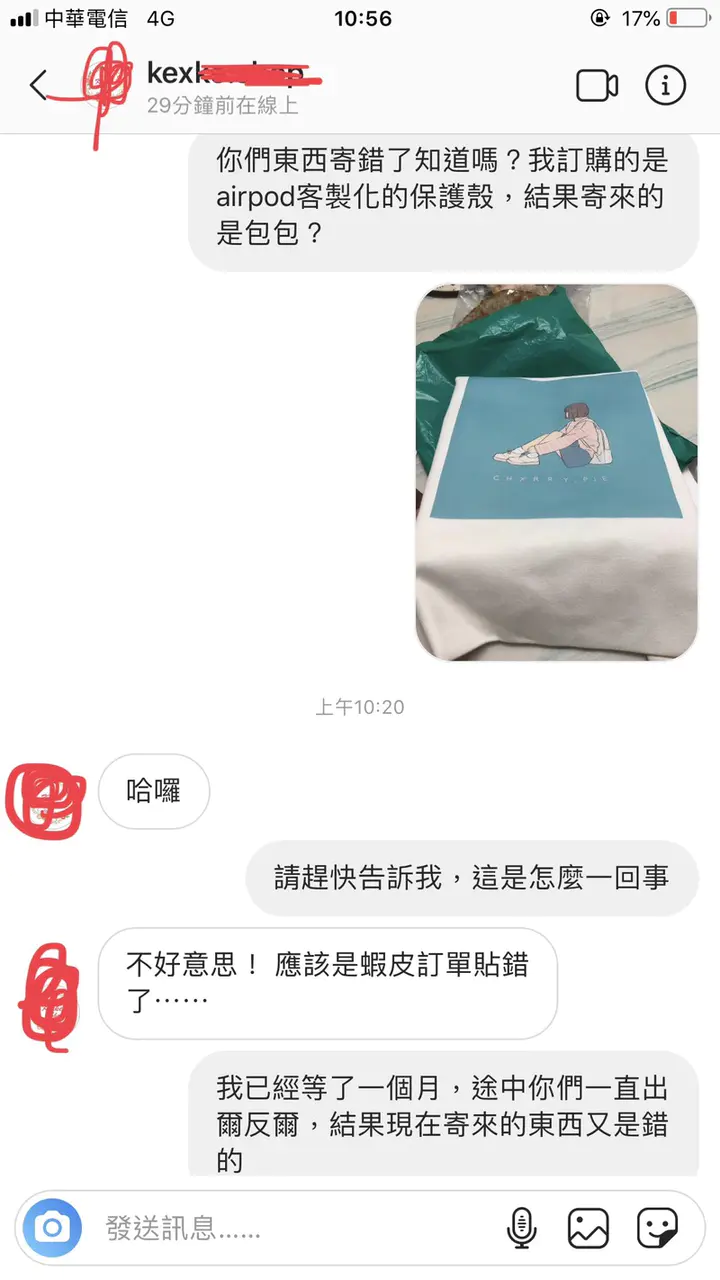Screen dimensions: 720x1280
Task: Start a video call
Action: (x=597, y=86)
